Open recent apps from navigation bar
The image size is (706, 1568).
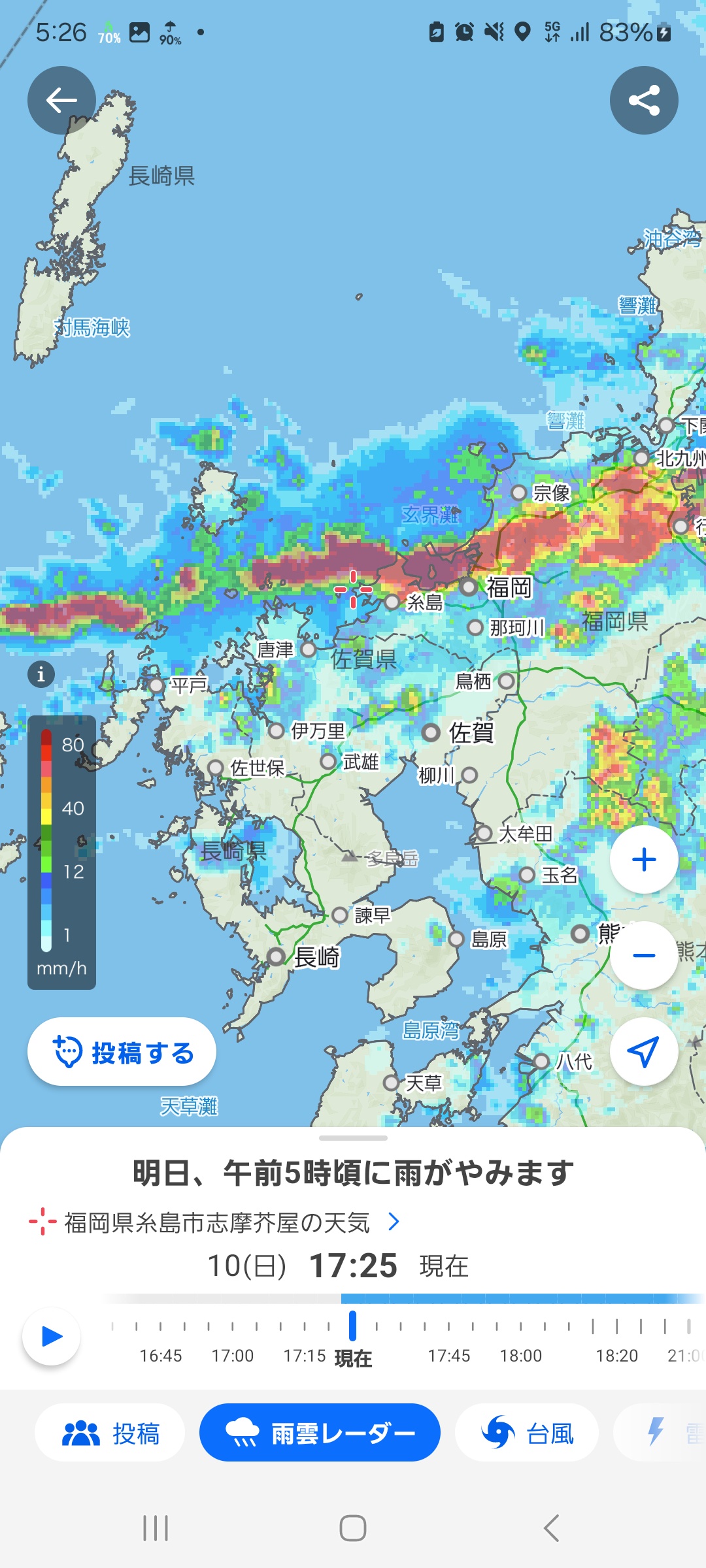(x=156, y=1529)
